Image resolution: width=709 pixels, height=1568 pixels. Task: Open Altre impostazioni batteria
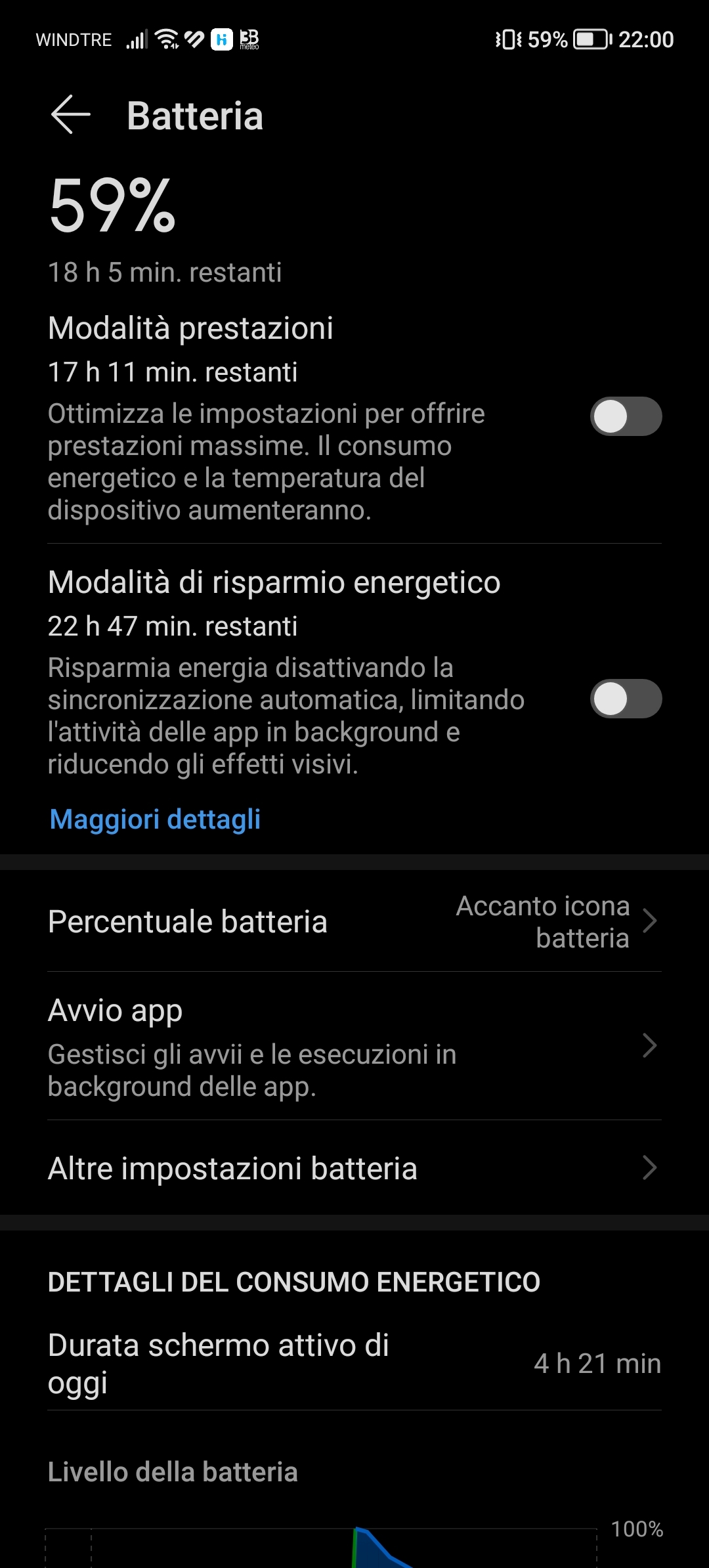point(354,1169)
